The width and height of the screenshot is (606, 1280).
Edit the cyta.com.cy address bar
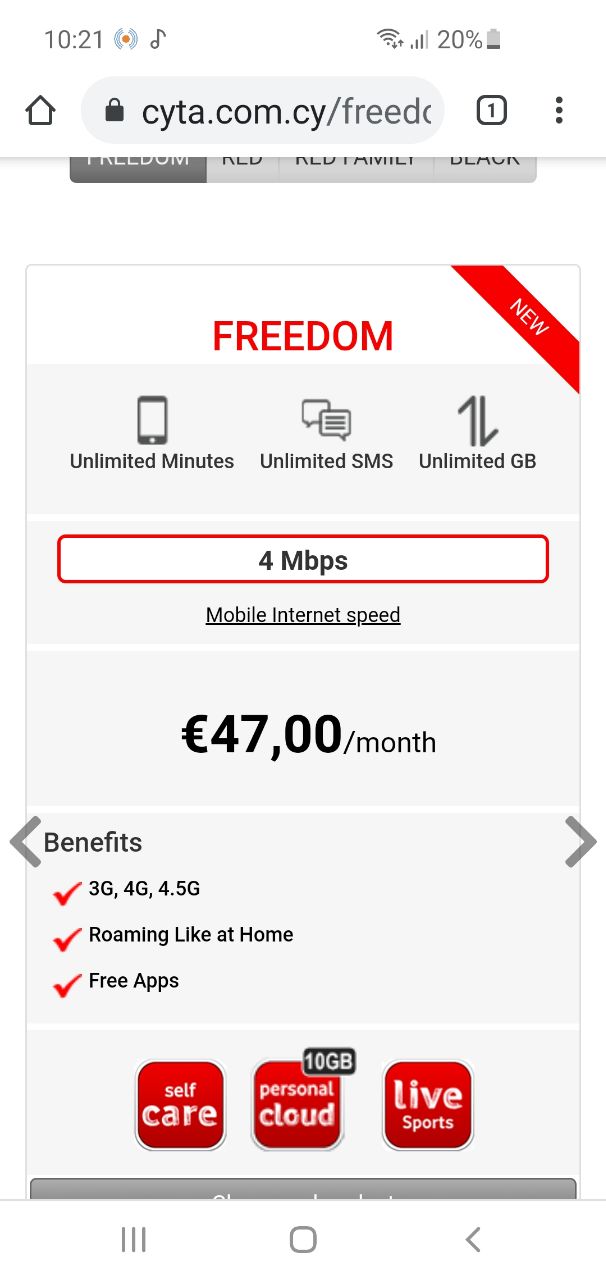click(x=285, y=111)
